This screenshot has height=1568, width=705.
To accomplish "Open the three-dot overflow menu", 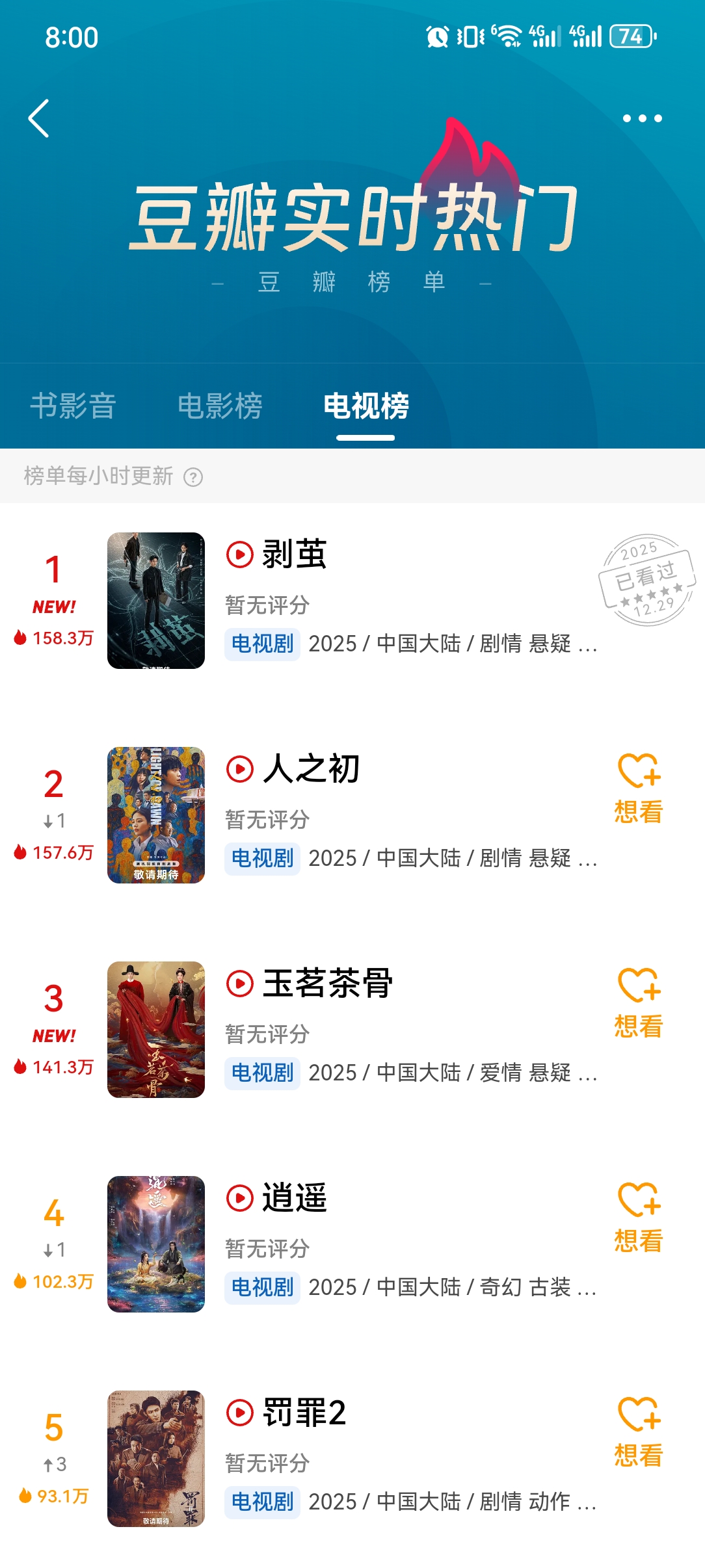I will point(642,118).
